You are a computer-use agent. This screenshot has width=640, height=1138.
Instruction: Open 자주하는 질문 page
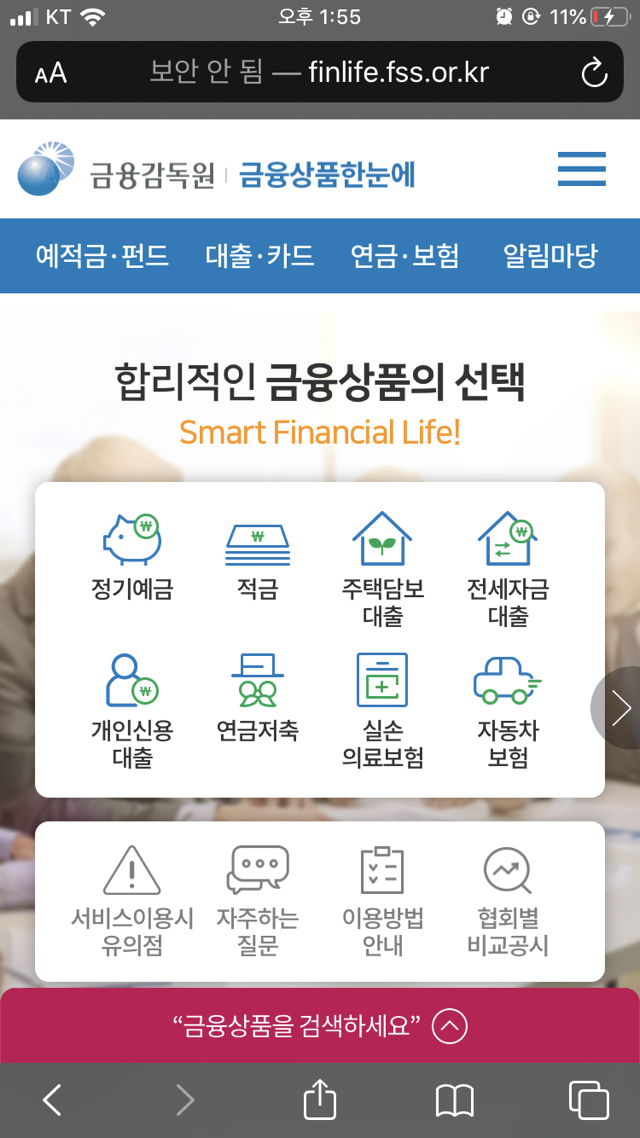click(257, 900)
